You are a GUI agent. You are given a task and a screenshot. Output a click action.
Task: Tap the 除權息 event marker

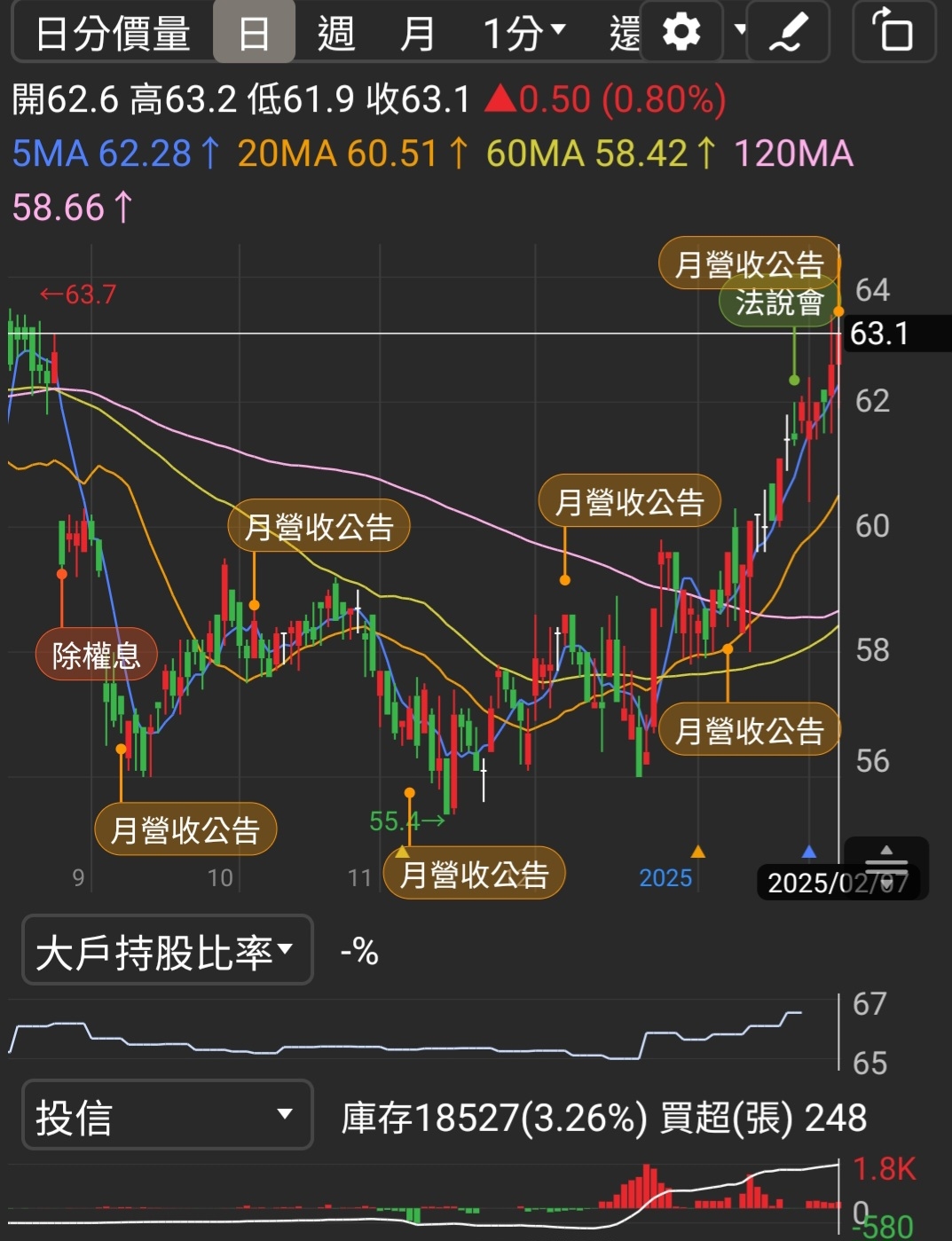96,656
